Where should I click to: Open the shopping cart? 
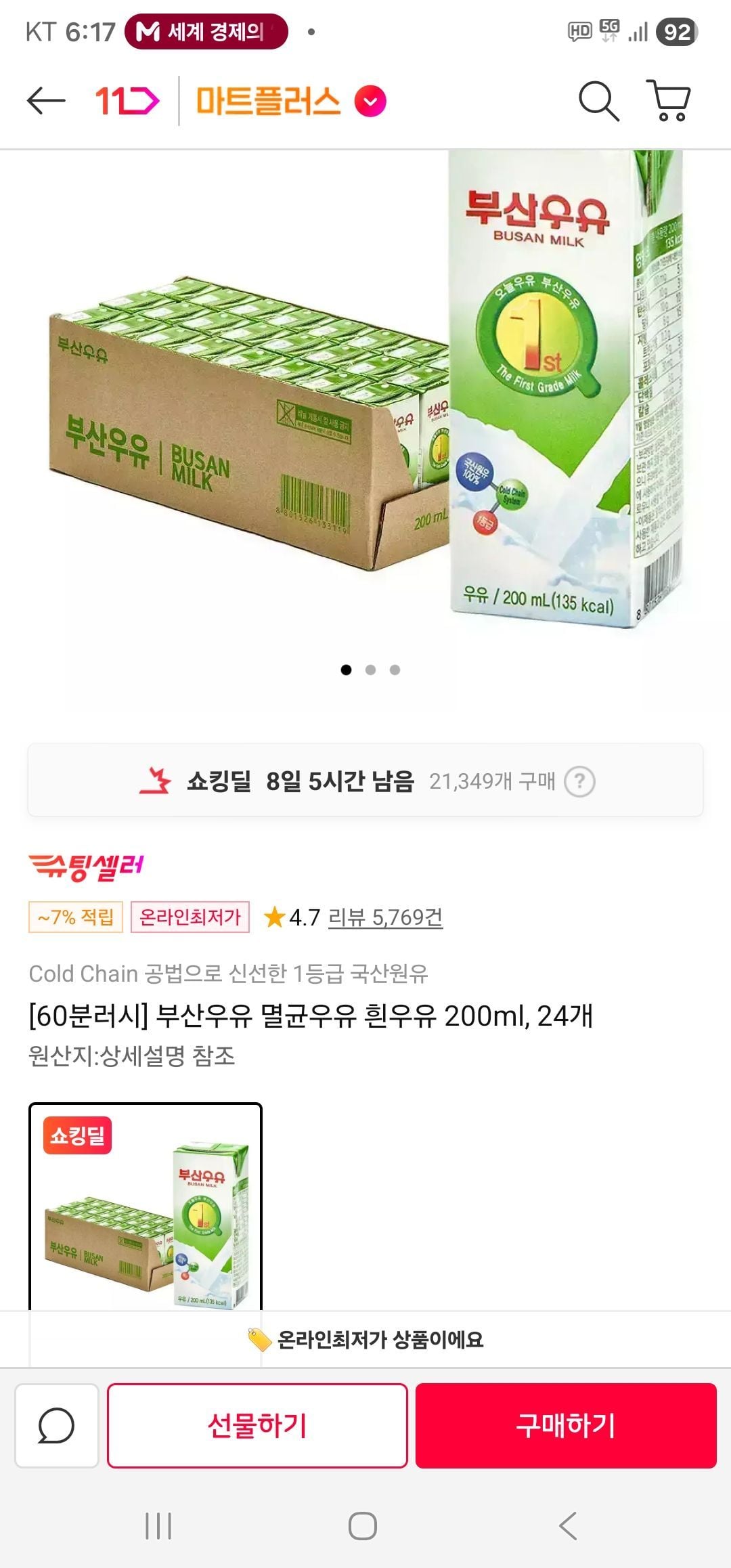[x=669, y=102]
